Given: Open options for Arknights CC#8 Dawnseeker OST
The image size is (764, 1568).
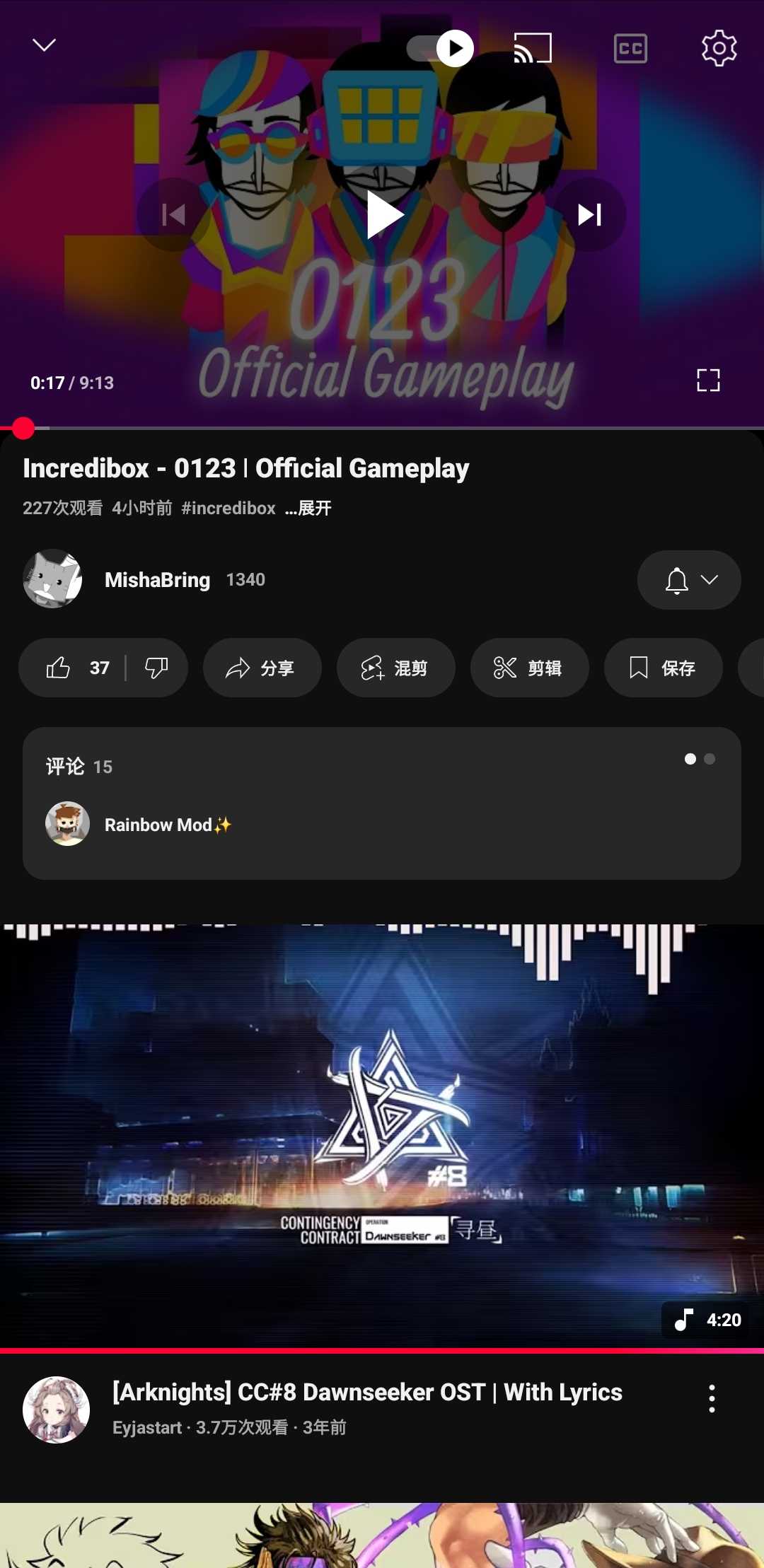Looking at the screenshot, I should [x=712, y=1399].
